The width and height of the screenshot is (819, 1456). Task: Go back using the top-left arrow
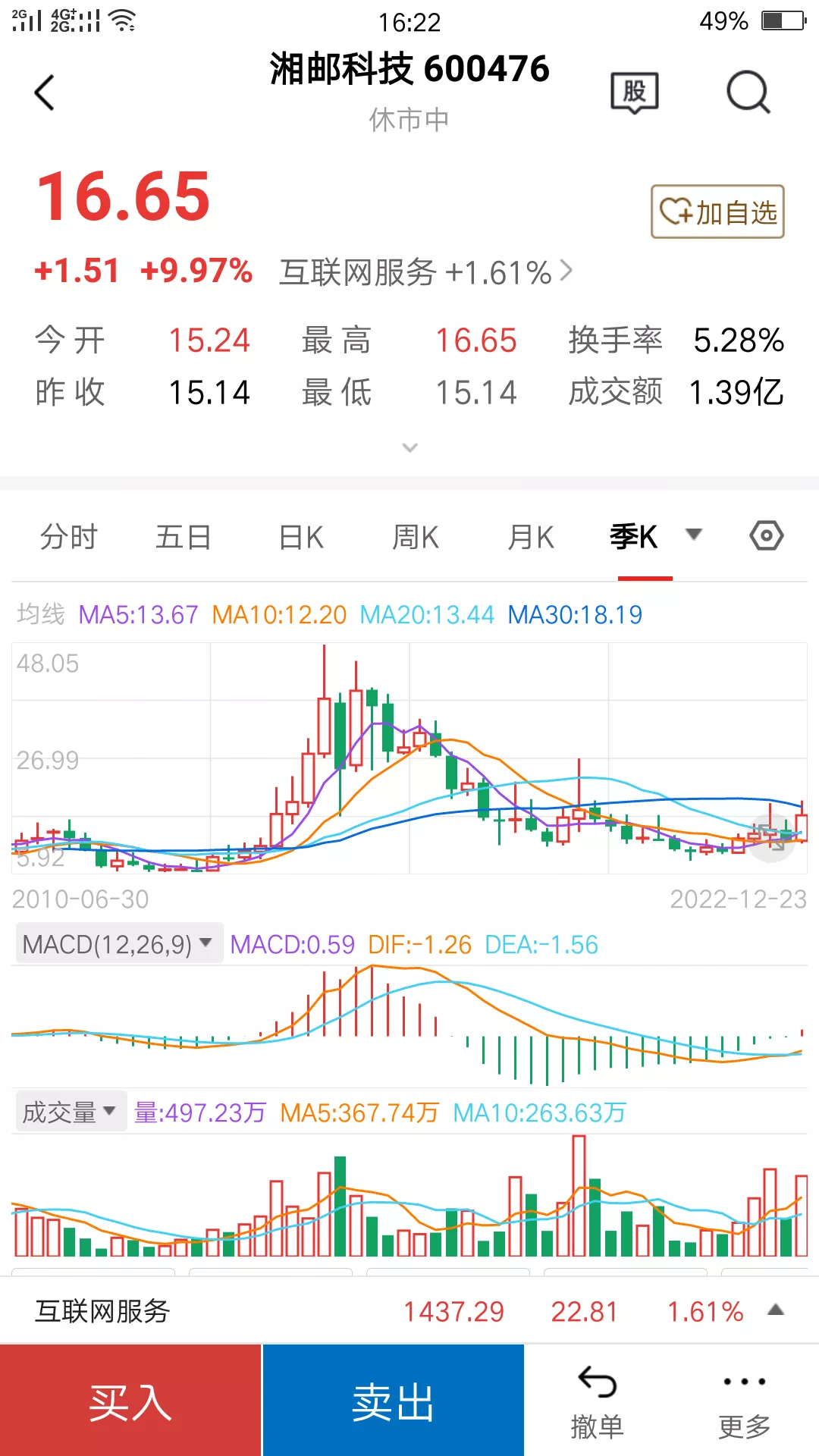45,93
